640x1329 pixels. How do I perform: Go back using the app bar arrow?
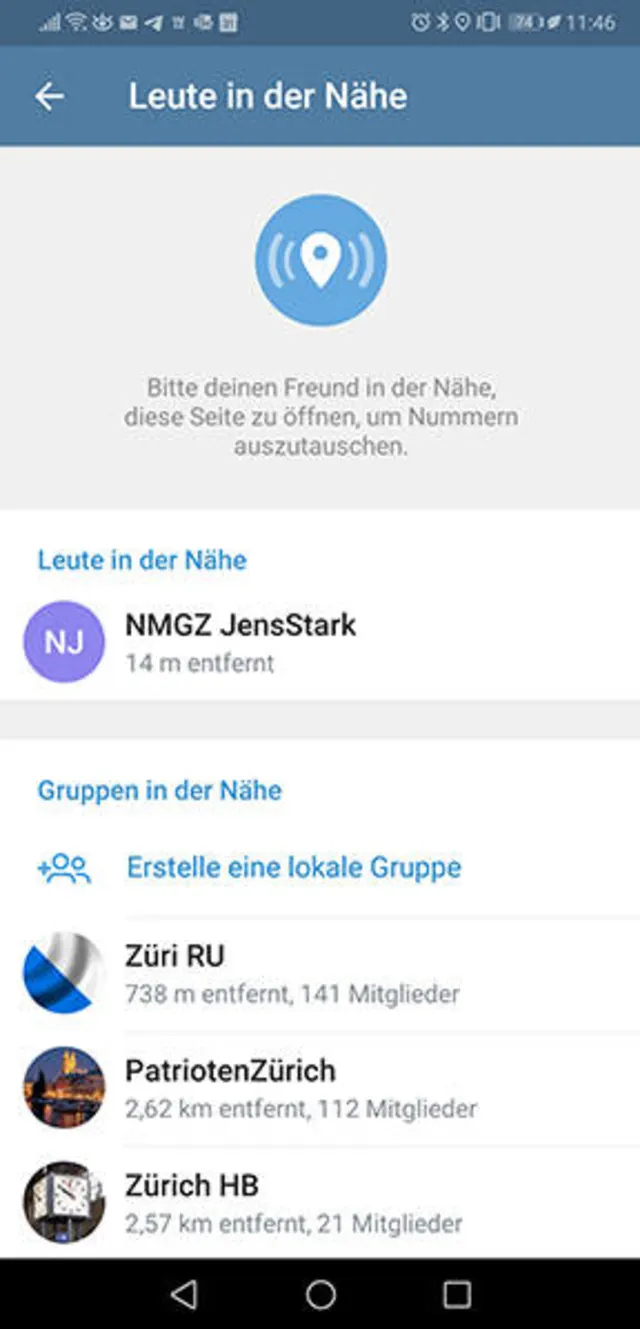(x=49, y=96)
